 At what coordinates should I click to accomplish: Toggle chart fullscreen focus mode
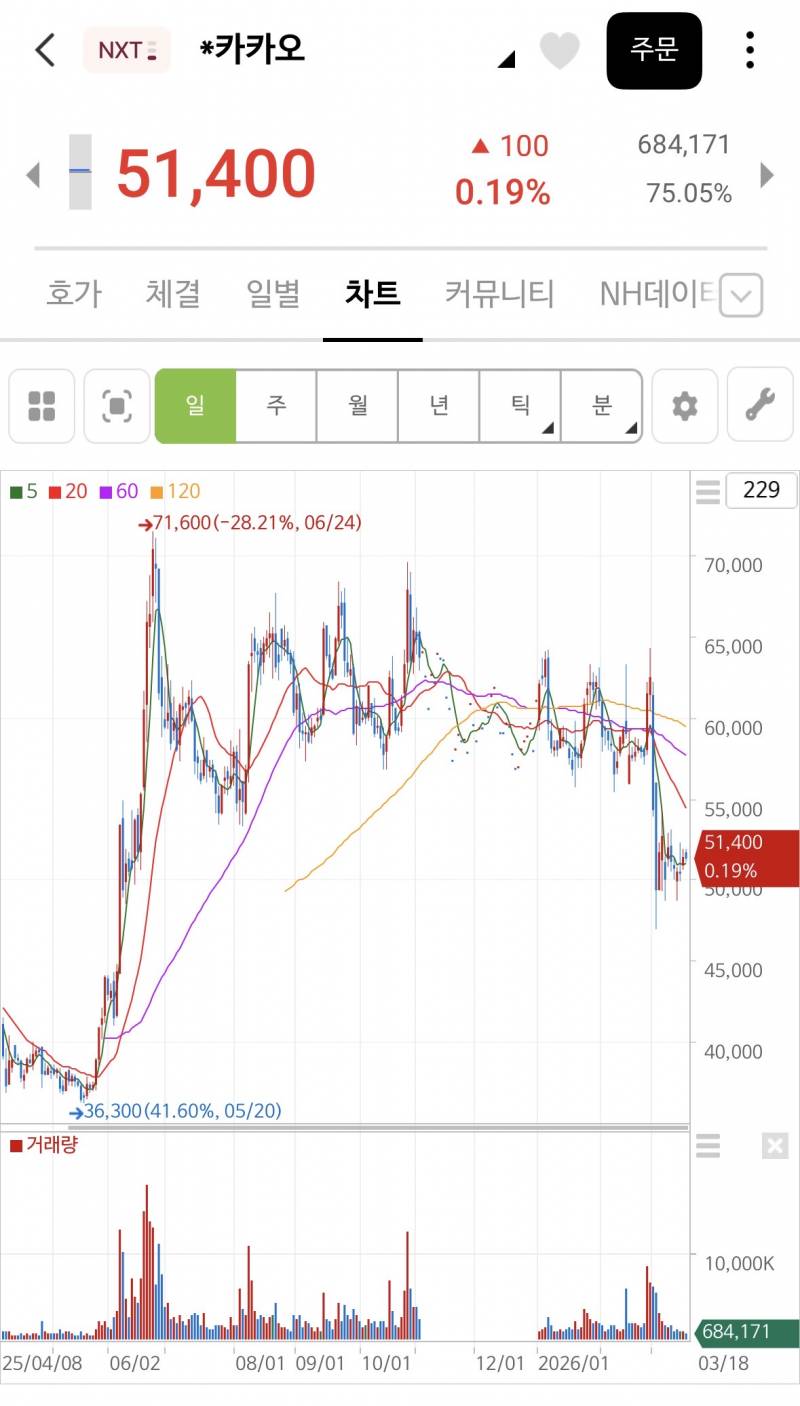tap(117, 406)
